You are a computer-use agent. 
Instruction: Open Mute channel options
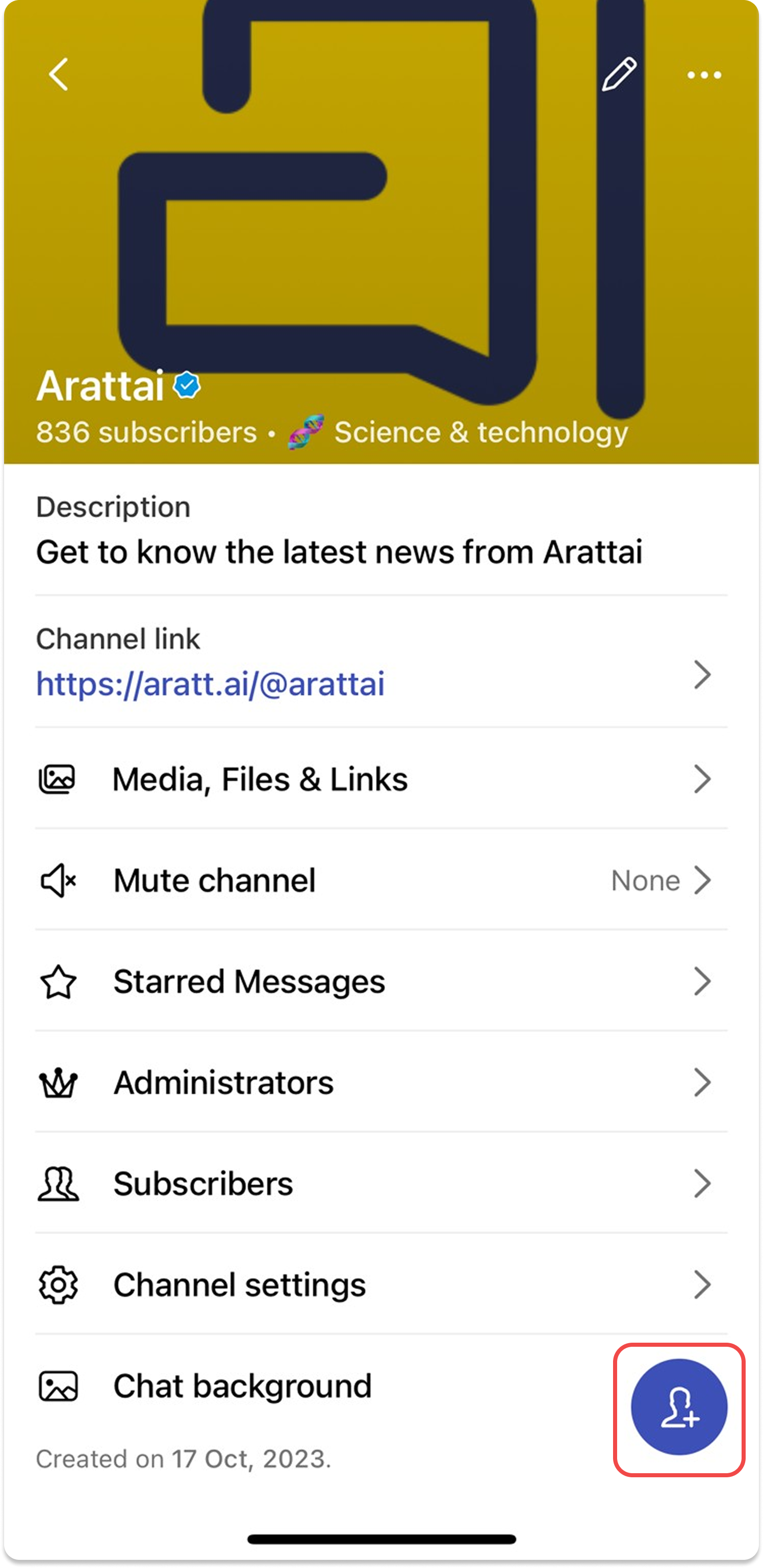(214, 880)
